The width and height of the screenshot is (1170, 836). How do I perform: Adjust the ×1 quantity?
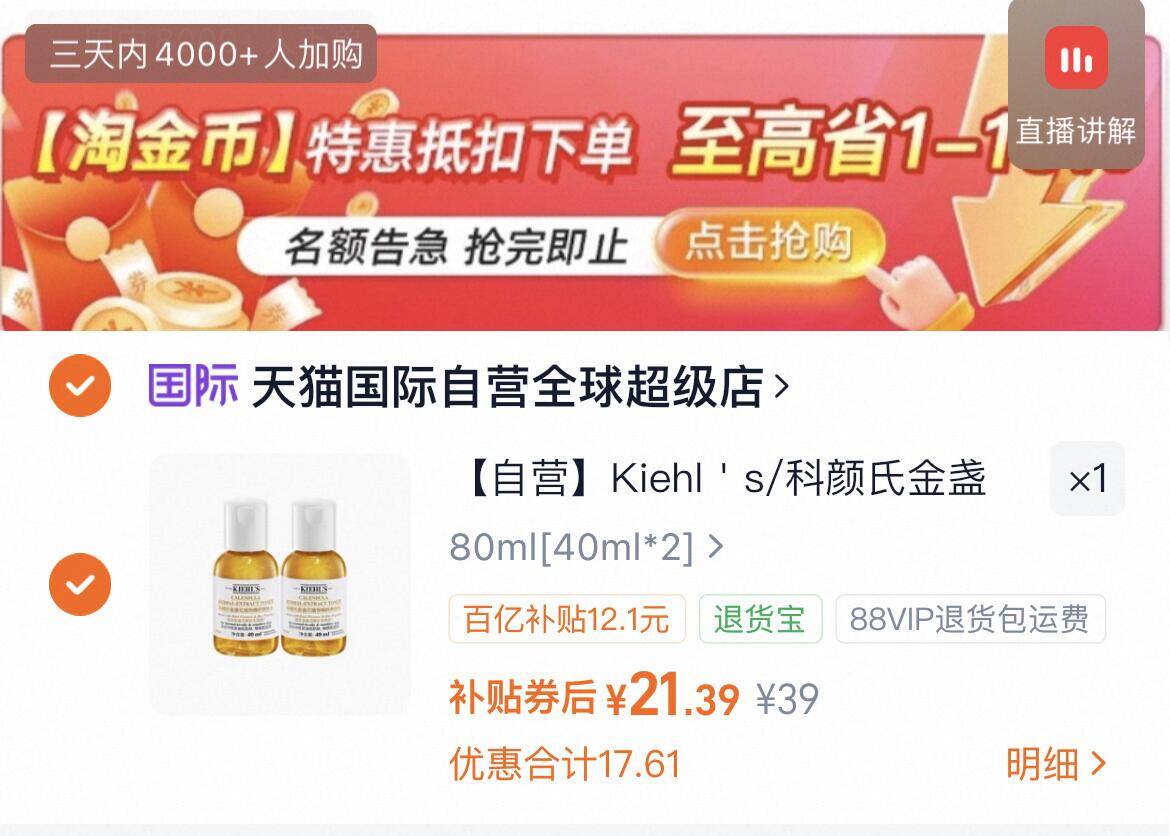pos(1087,478)
